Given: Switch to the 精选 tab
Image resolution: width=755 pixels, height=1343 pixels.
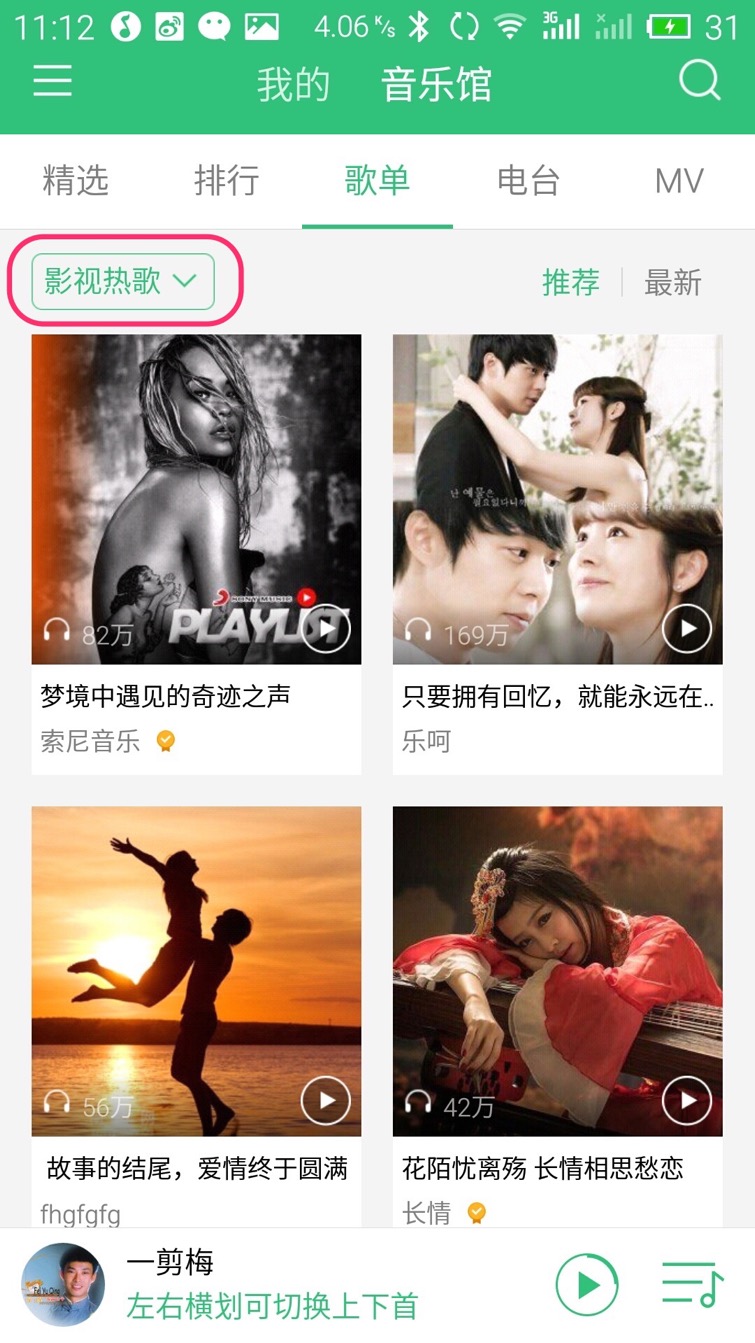Looking at the screenshot, I should [75, 181].
